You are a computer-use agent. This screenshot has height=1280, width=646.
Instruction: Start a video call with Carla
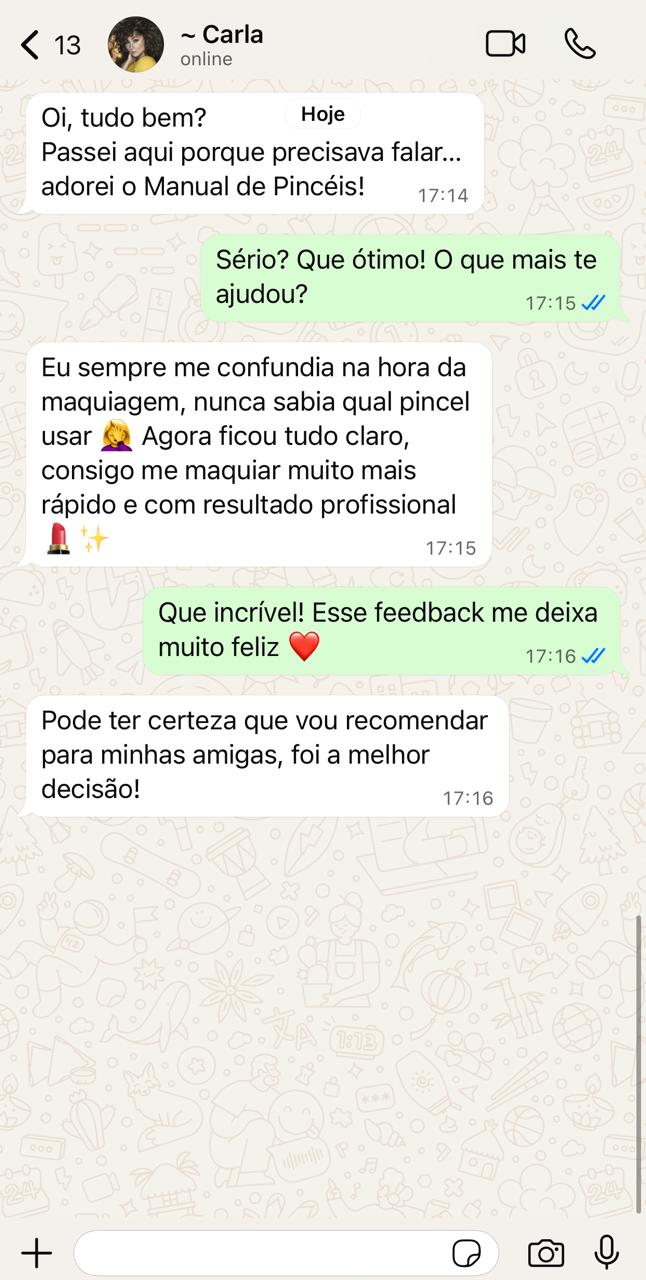pyautogui.click(x=505, y=44)
